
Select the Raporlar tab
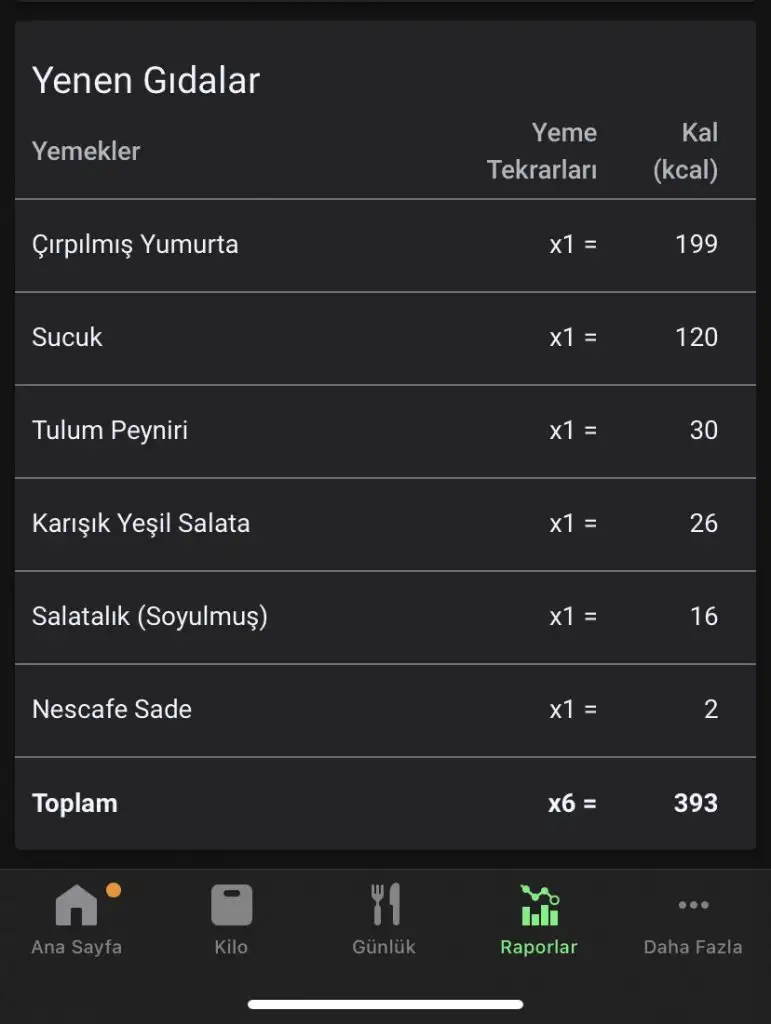(539, 920)
